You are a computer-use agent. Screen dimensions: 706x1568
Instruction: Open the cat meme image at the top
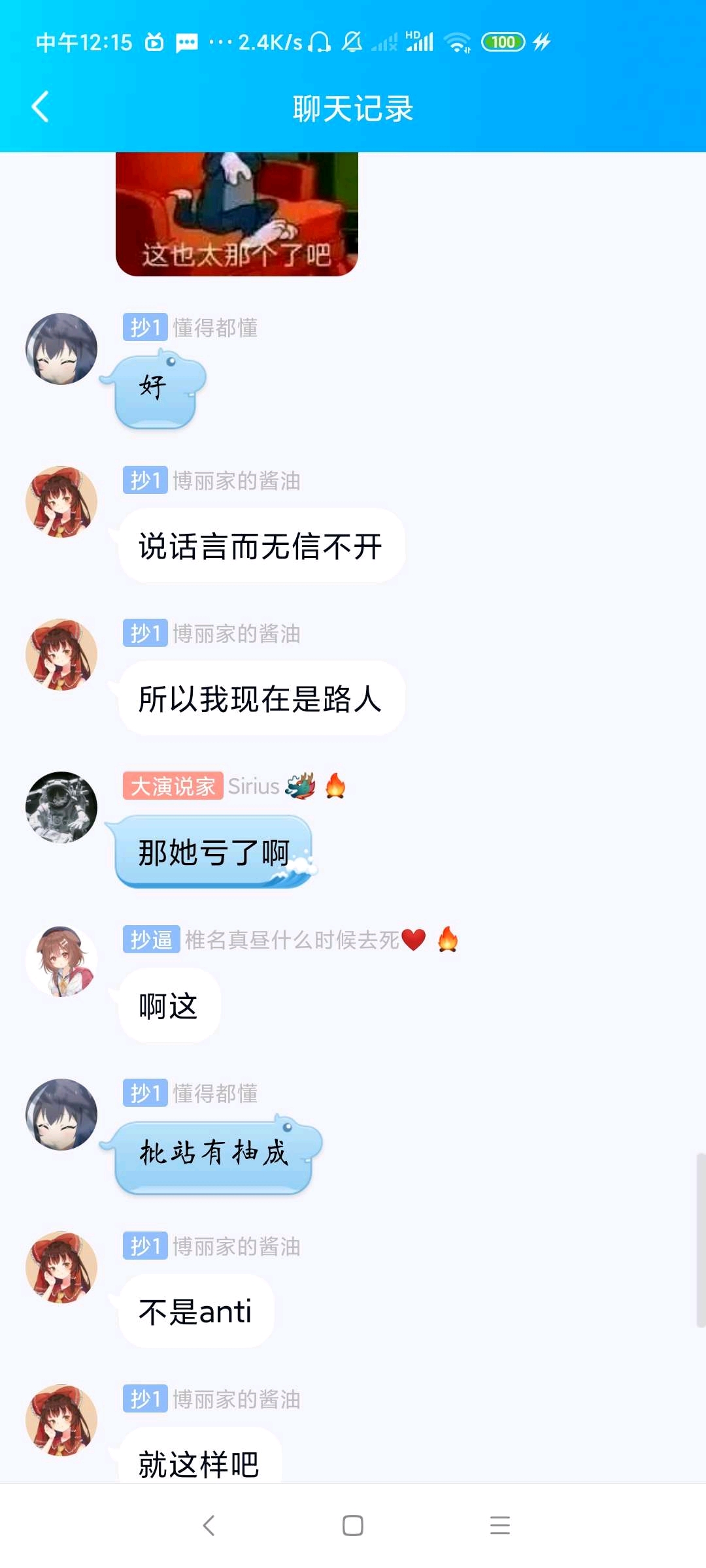click(237, 214)
